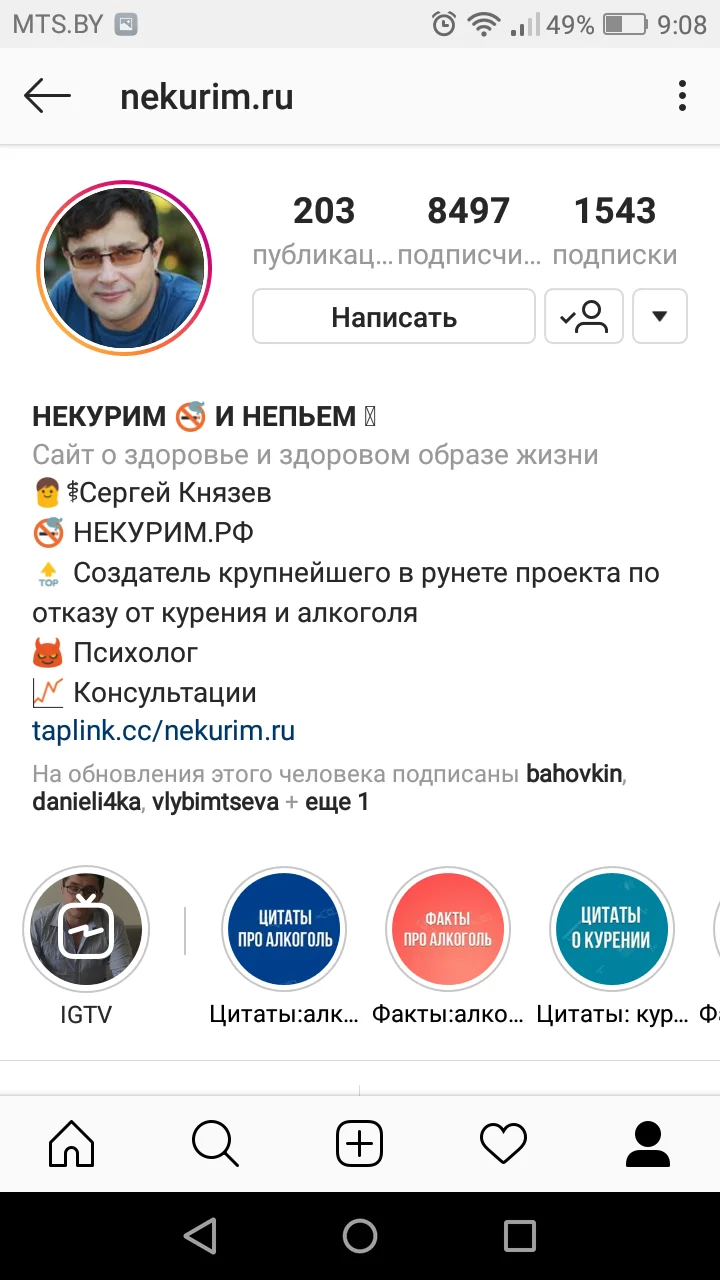Tap the Android back navigation button
The height and width of the screenshot is (1280, 720).
point(200,1236)
